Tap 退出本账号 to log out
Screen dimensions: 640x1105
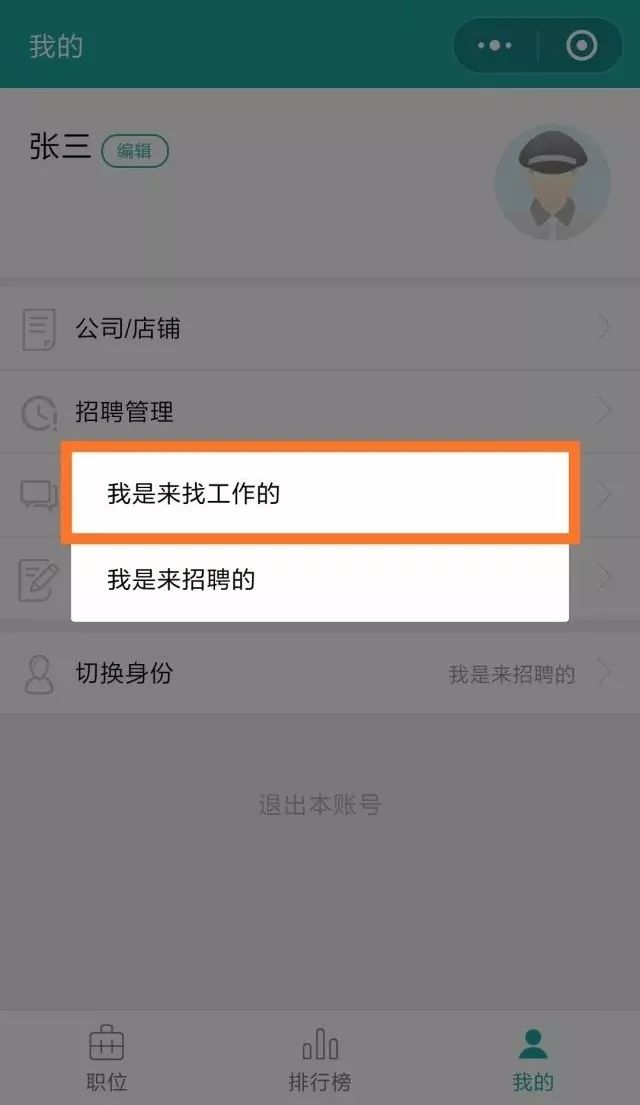click(x=319, y=805)
